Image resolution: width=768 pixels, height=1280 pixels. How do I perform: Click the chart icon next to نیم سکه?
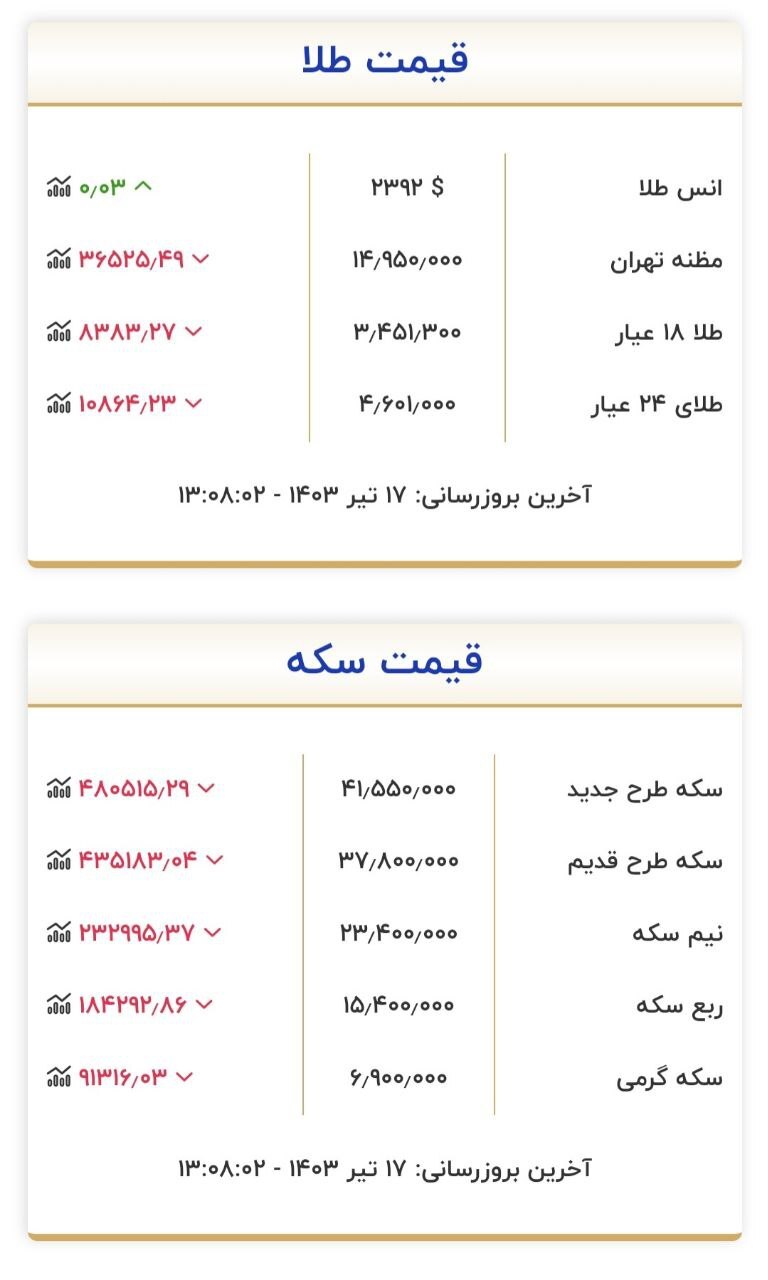[x=57, y=931]
